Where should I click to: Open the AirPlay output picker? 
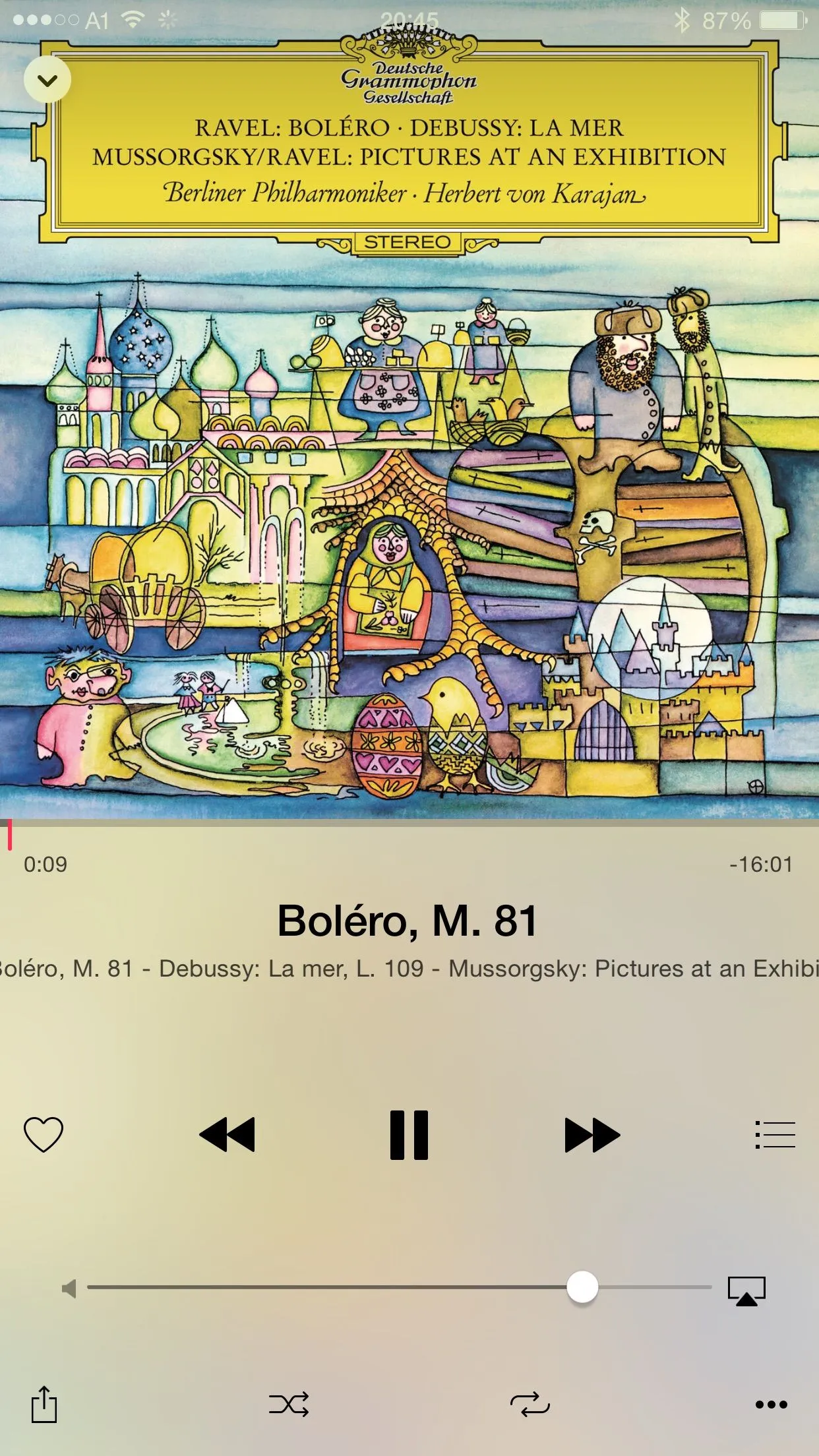(746, 1290)
